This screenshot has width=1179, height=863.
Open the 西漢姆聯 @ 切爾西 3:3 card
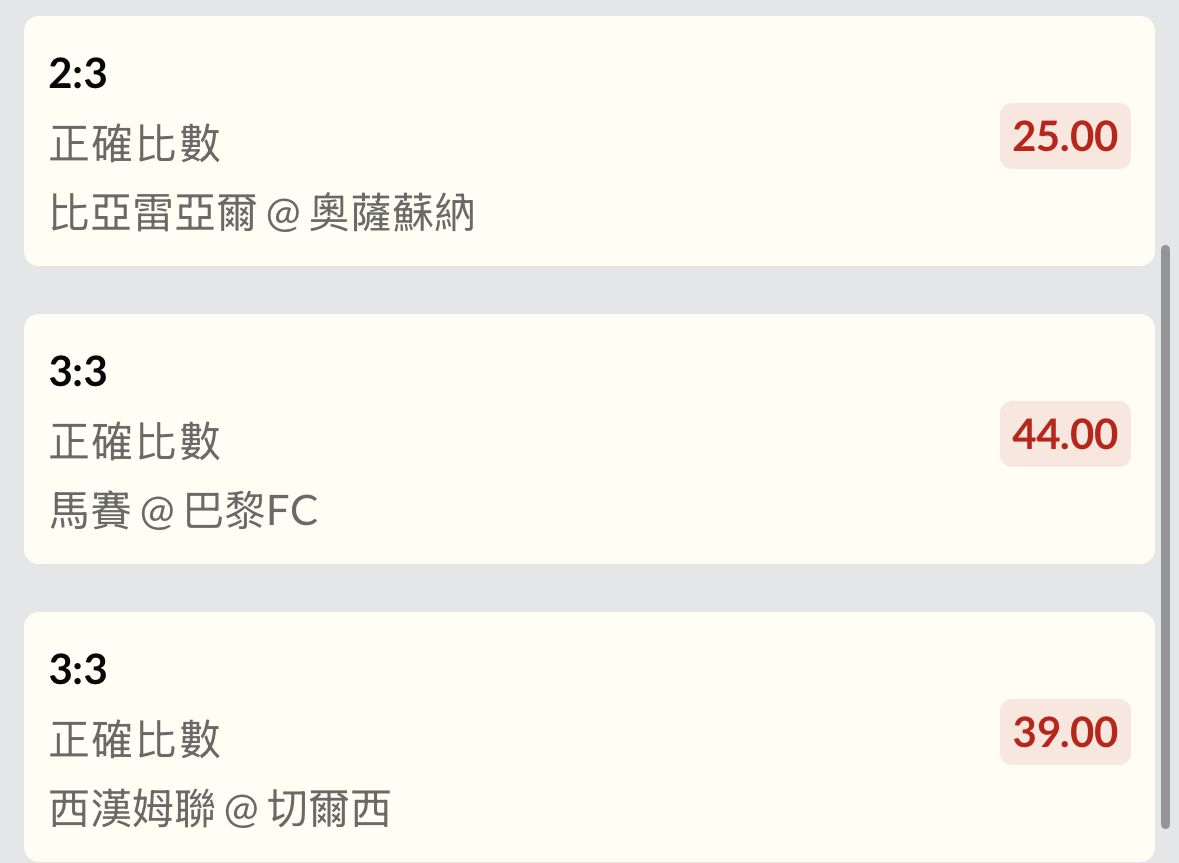pos(500,738)
